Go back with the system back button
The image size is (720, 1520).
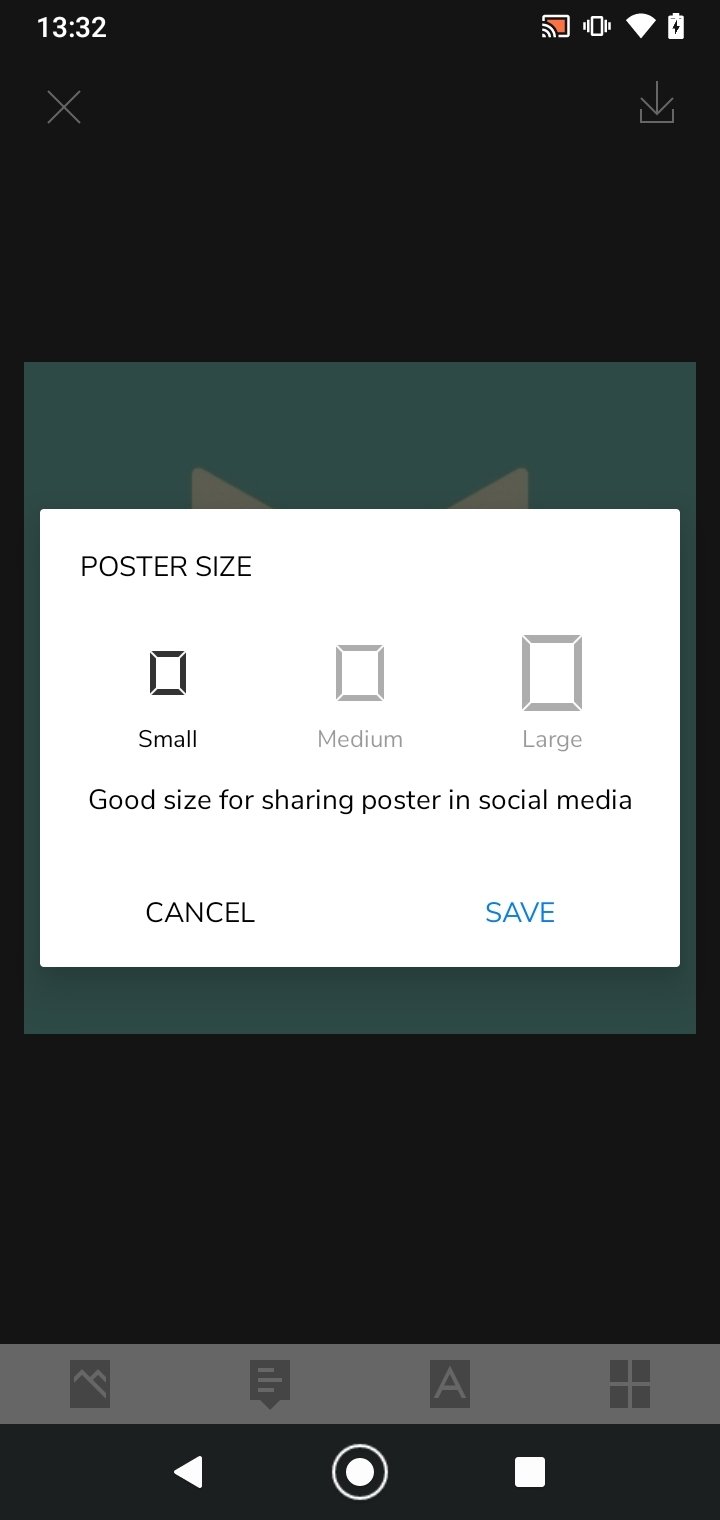tap(188, 1472)
